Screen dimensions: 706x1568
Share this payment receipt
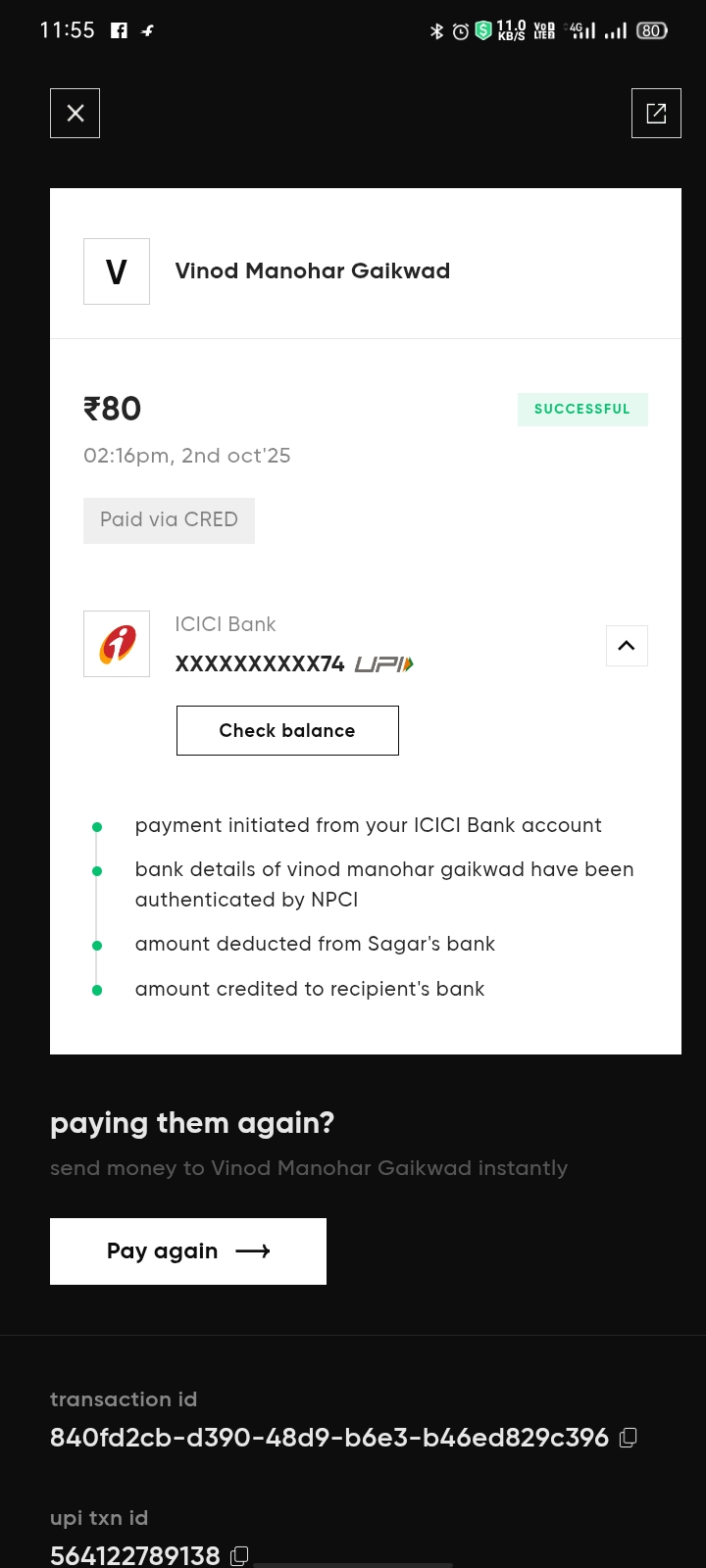click(x=656, y=113)
